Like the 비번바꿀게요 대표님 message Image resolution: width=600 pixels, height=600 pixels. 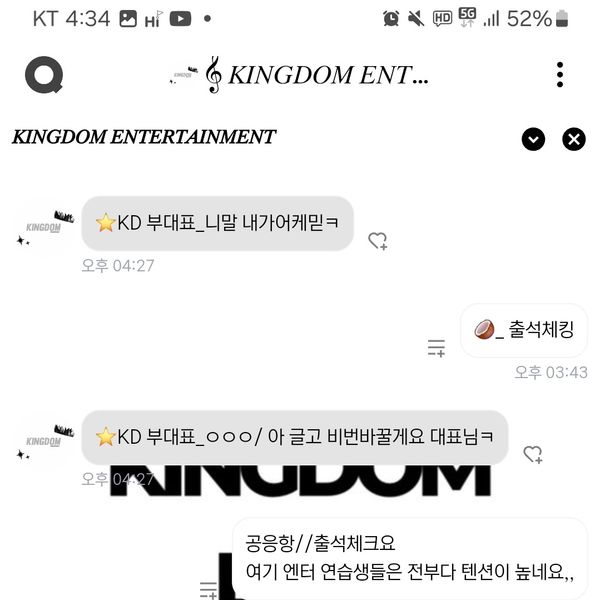point(533,455)
